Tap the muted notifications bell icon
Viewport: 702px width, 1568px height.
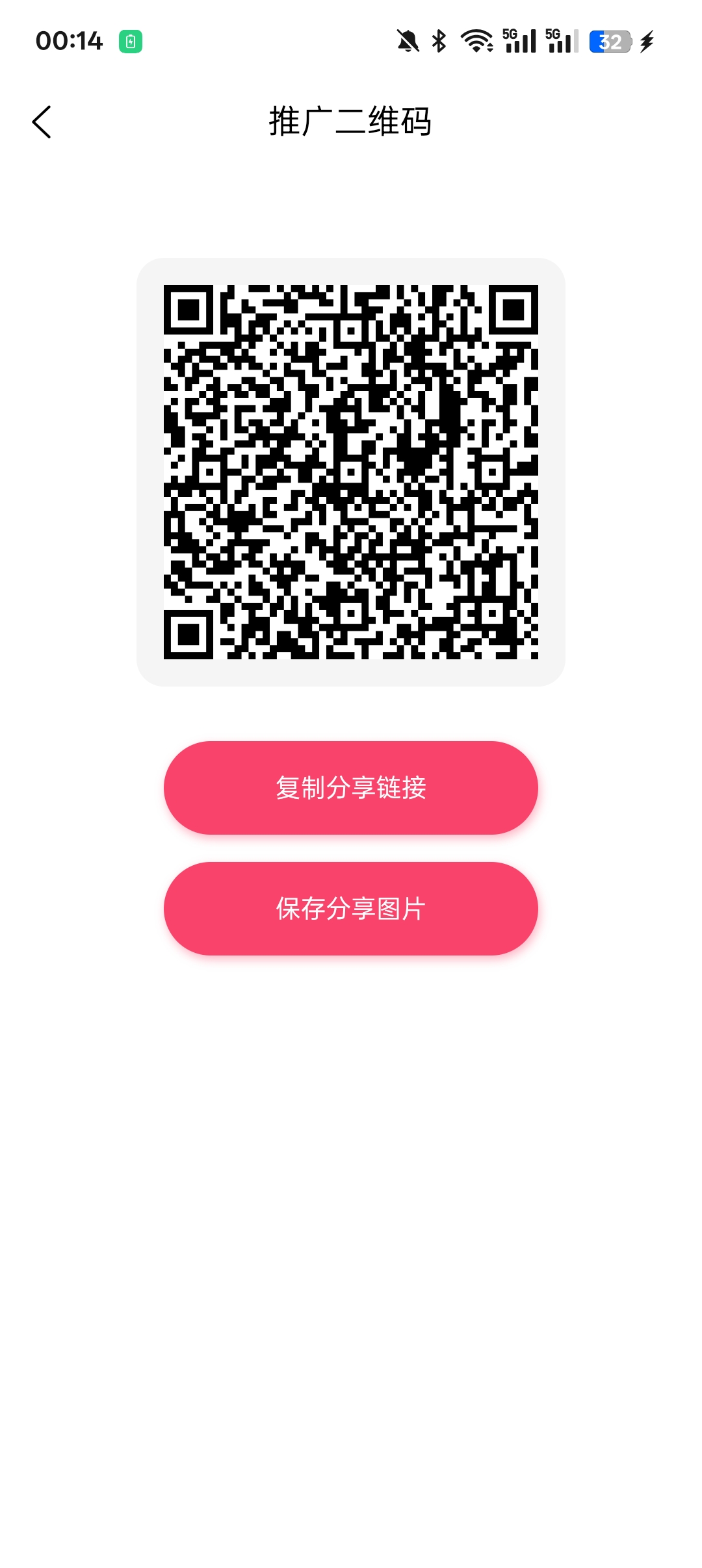(408, 41)
